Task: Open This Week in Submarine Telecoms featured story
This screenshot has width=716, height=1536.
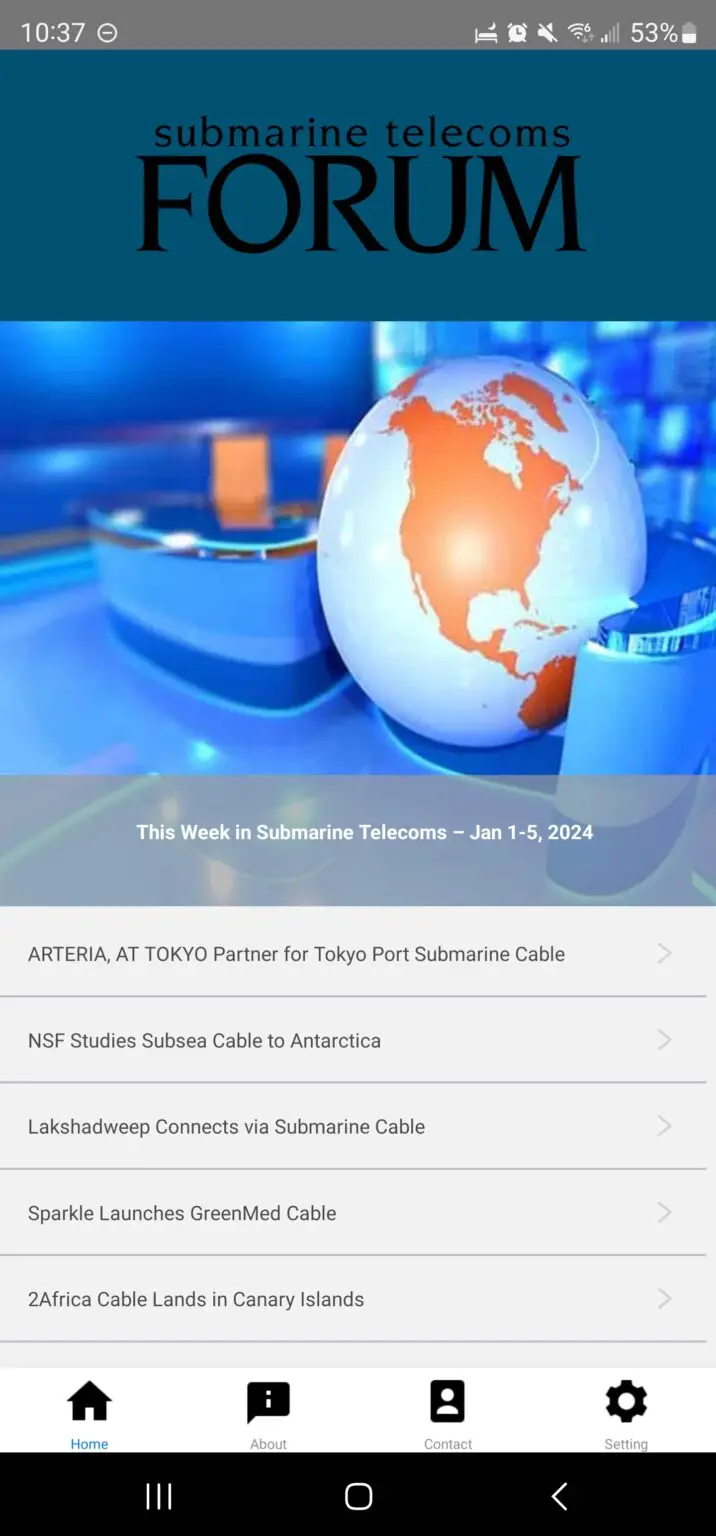Action: pyautogui.click(x=364, y=832)
